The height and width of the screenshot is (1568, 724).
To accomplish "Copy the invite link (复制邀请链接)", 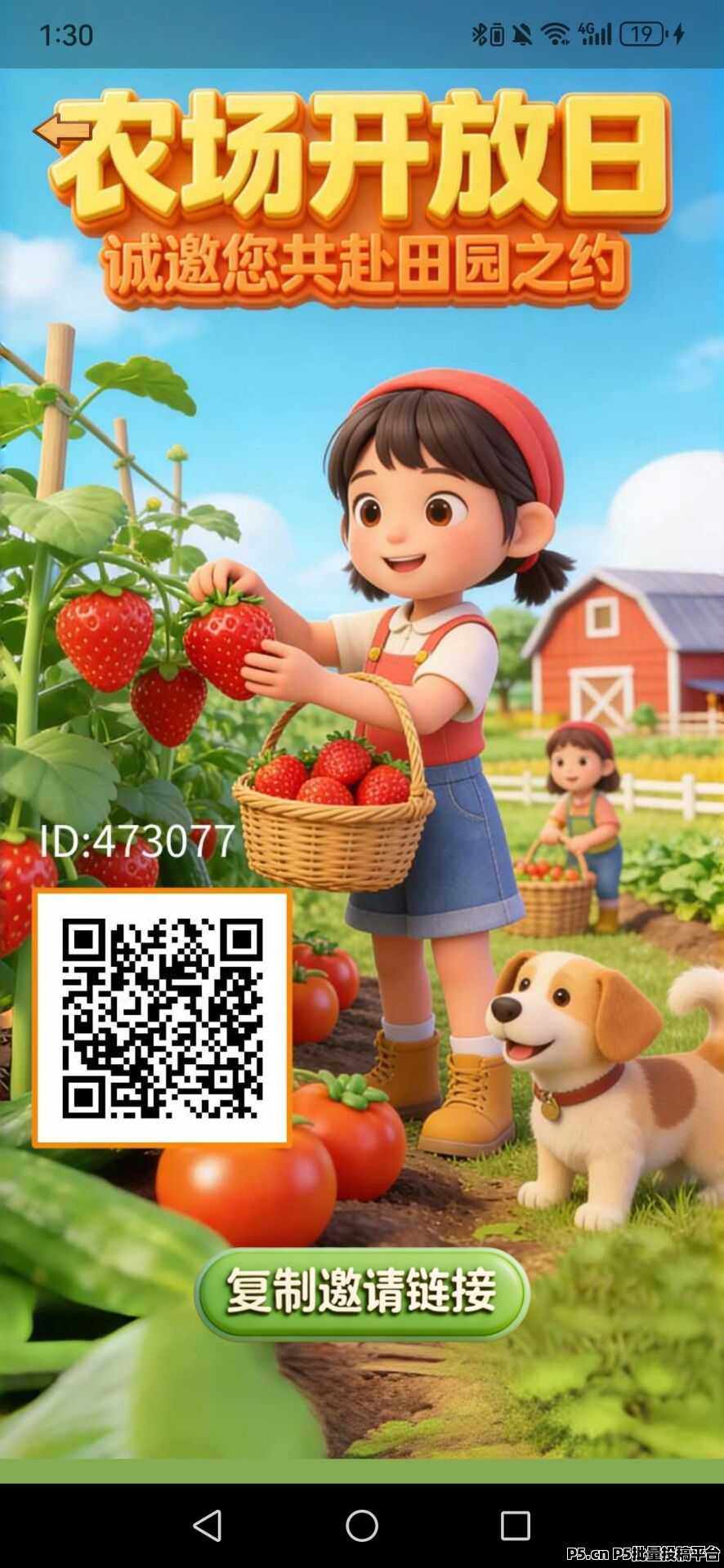I will [362, 1293].
